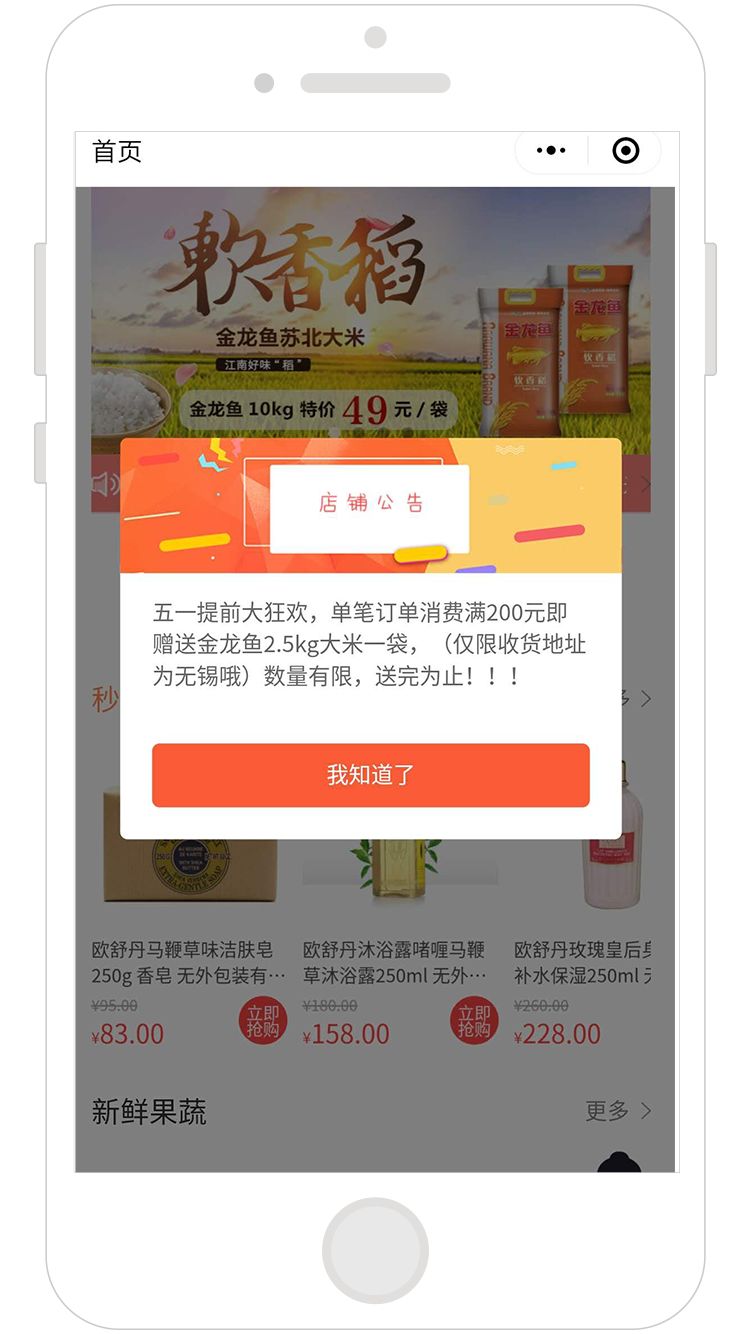750x1334 pixels.
Task: Close the mini-program via the target icon
Action: 625,151
